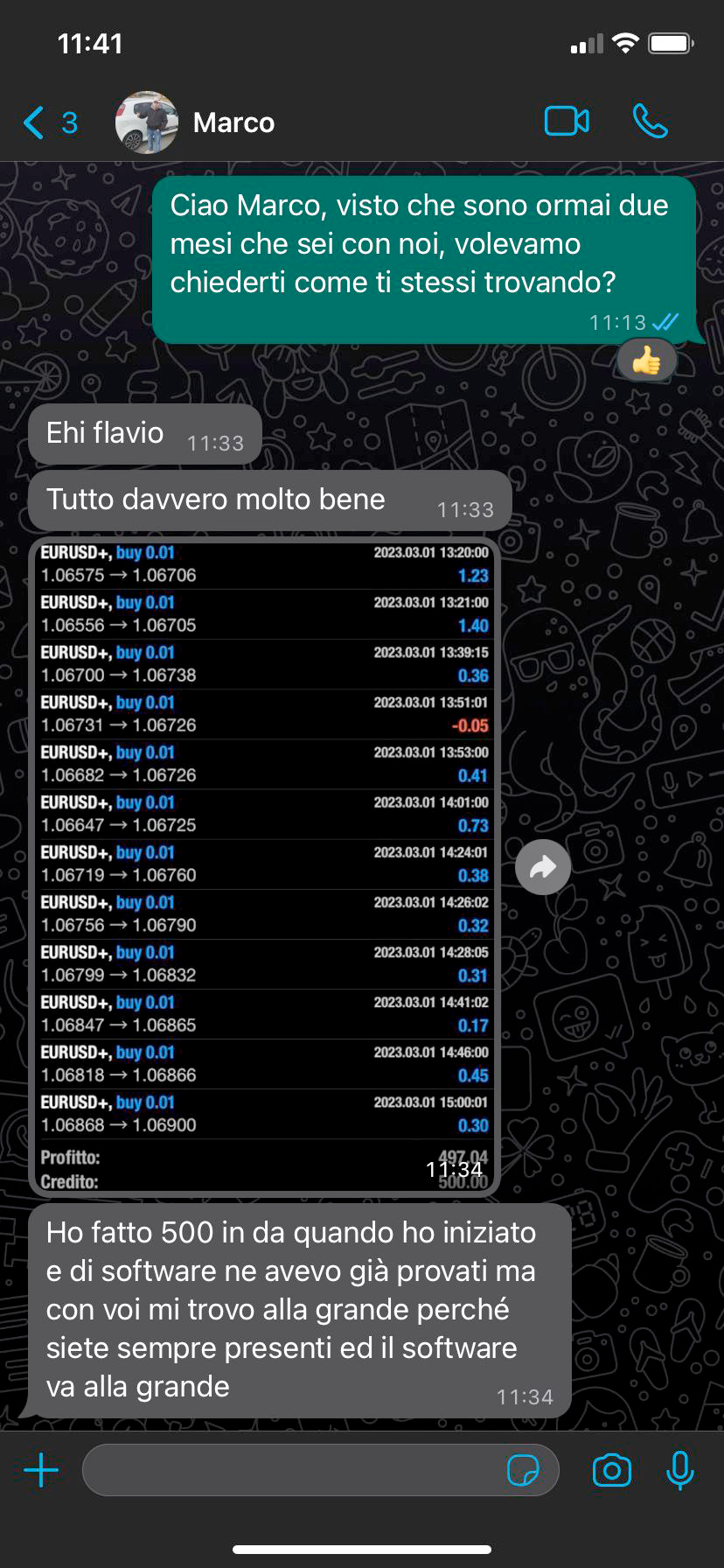Image resolution: width=724 pixels, height=1568 pixels.
Task: Tap the name Marco to view contact info
Action: pyautogui.click(x=233, y=122)
